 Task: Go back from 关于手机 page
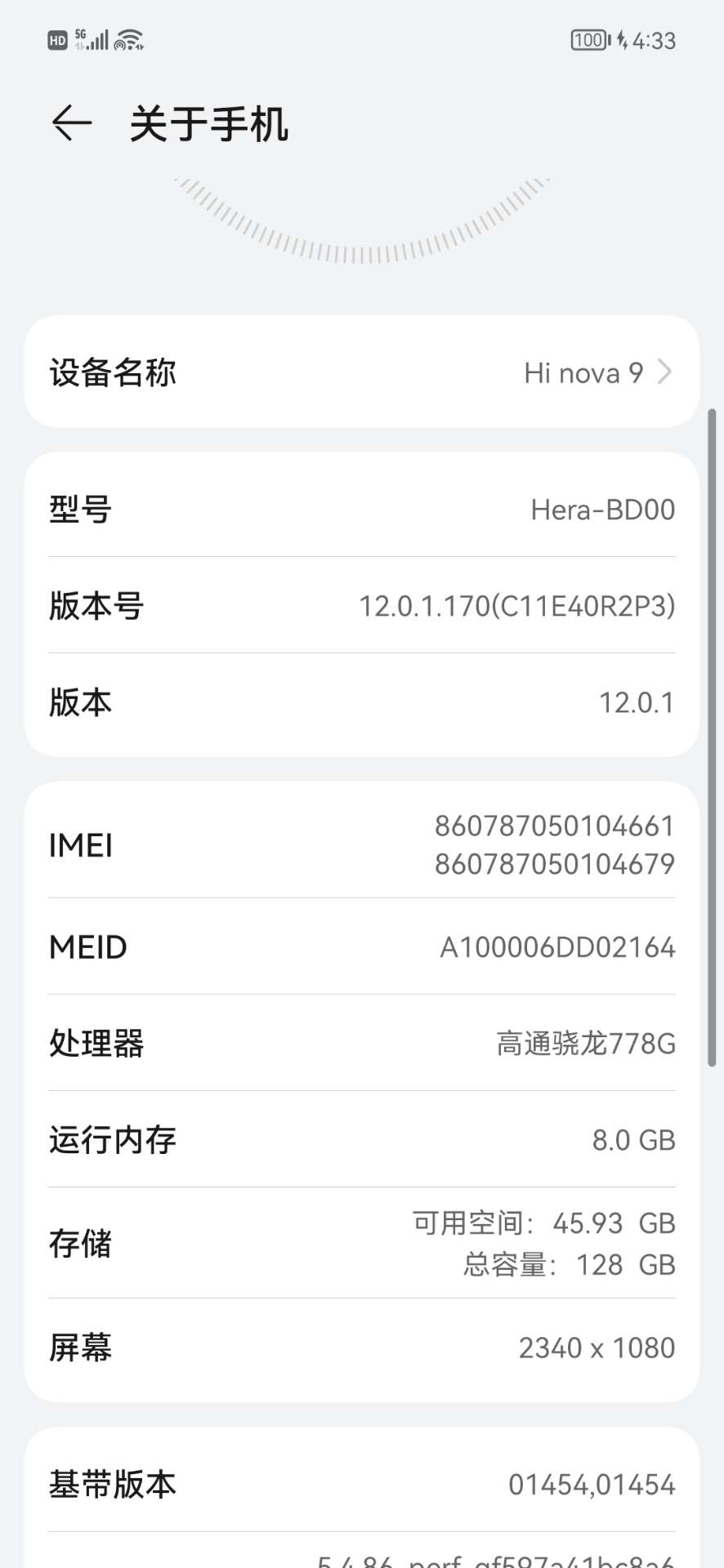tap(71, 123)
